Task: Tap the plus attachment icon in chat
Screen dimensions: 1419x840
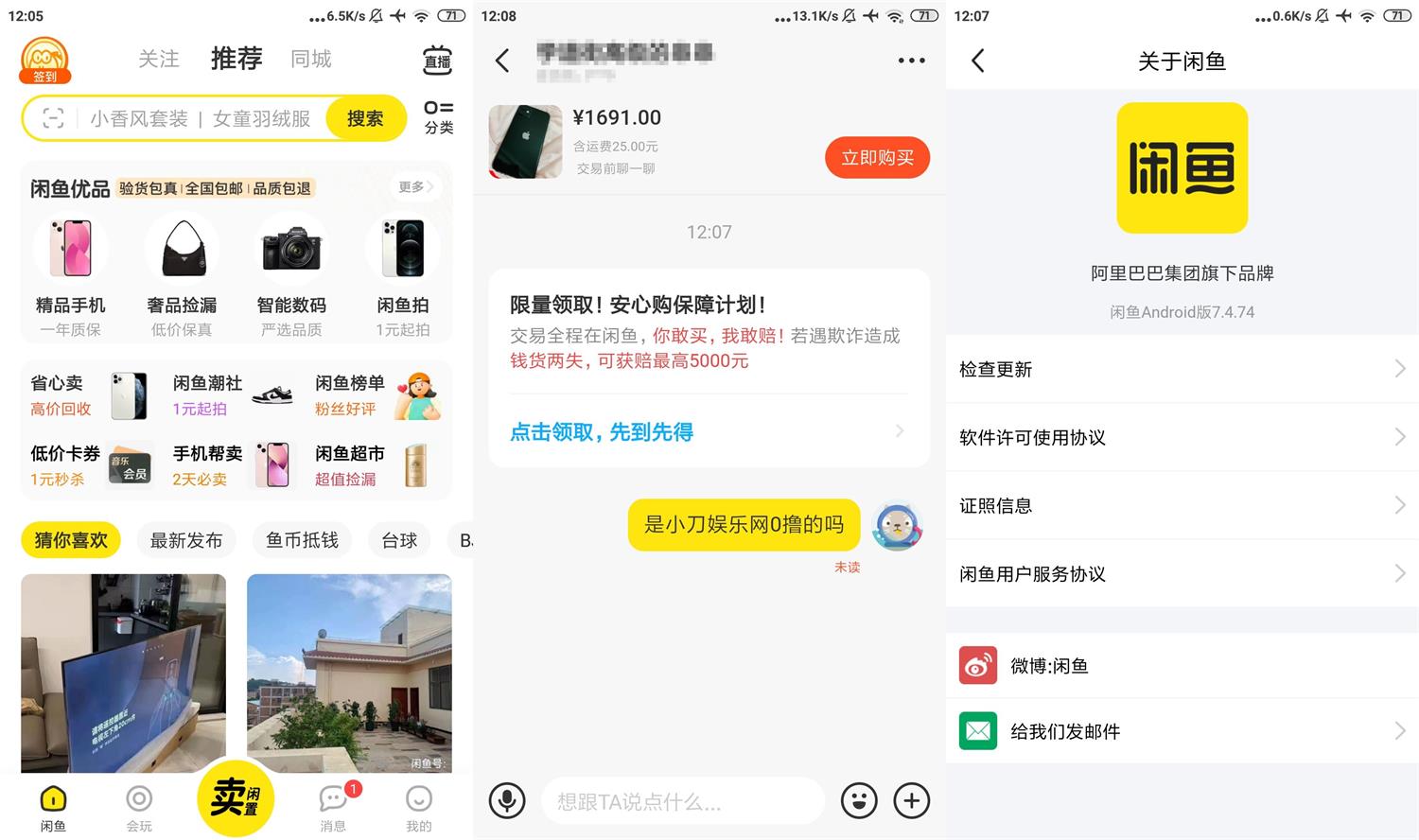Action: coord(911,801)
